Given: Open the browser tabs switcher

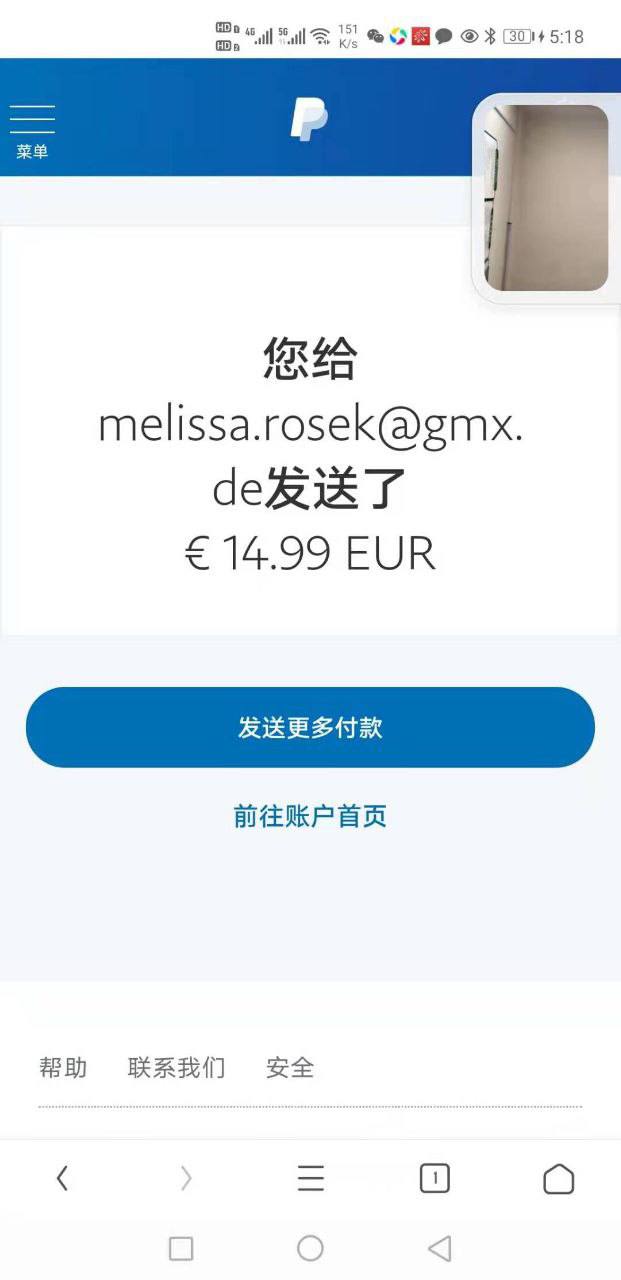Looking at the screenshot, I should tap(434, 1179).
